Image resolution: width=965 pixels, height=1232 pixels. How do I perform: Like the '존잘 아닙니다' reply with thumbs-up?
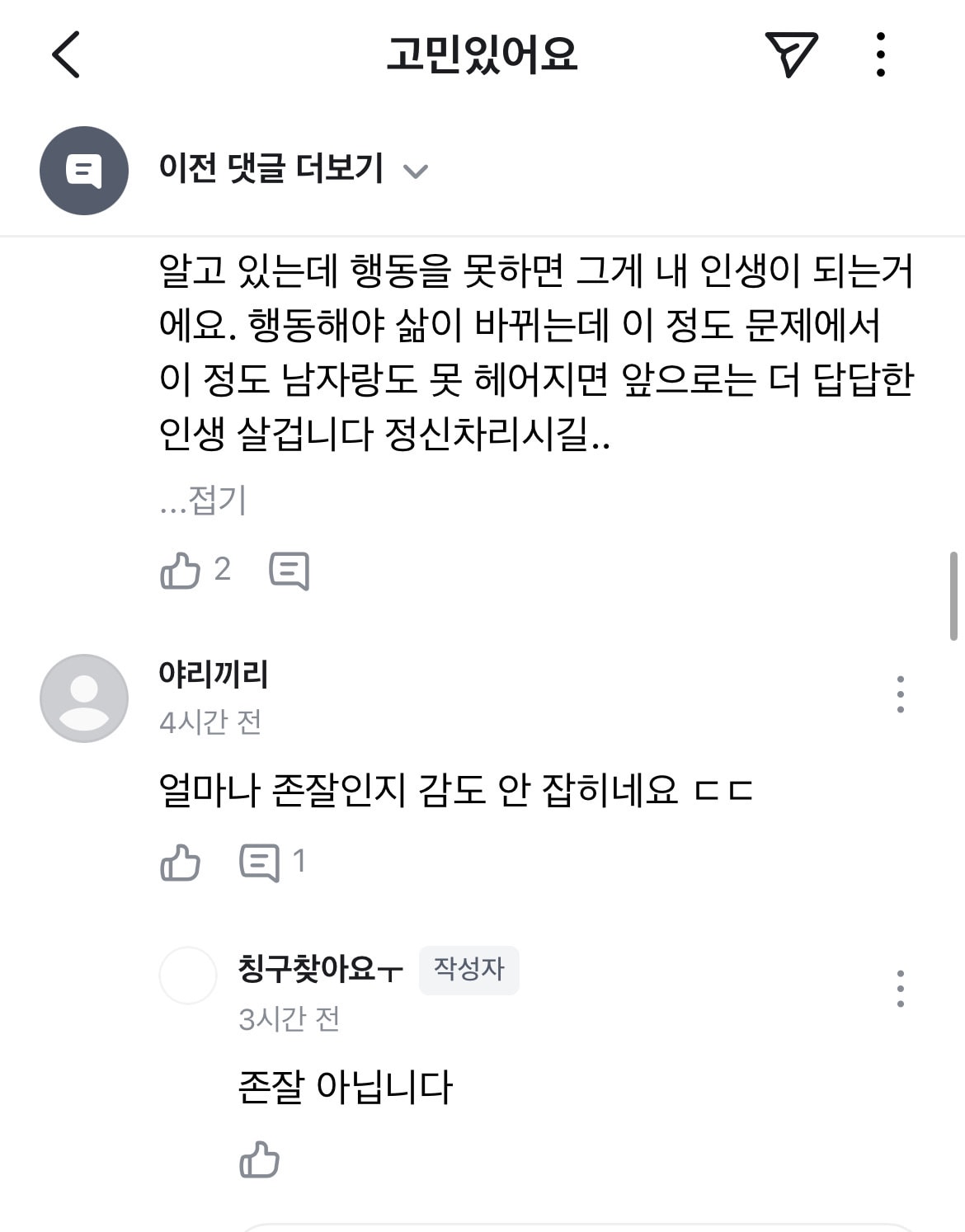(261, 1160)
